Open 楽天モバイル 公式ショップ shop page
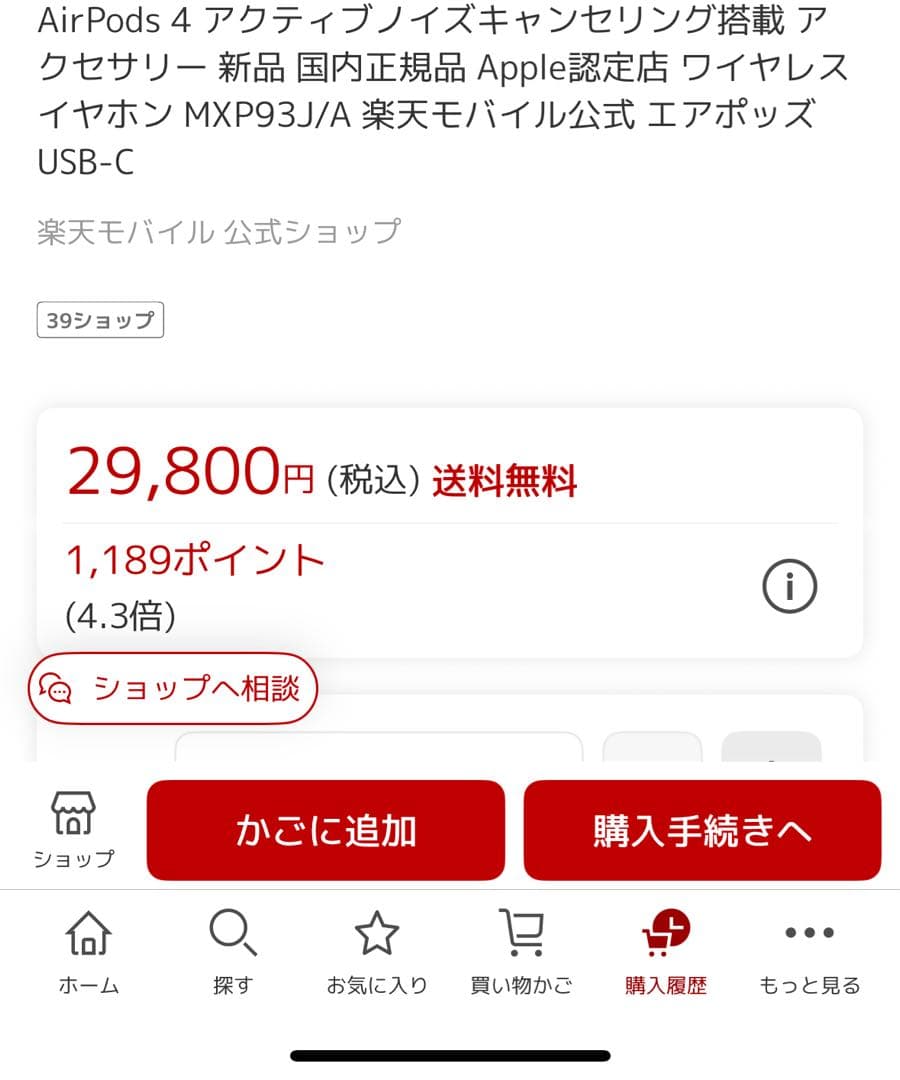Image resolution: width=900 pixels, height=1080 pixels. point(218,229)
